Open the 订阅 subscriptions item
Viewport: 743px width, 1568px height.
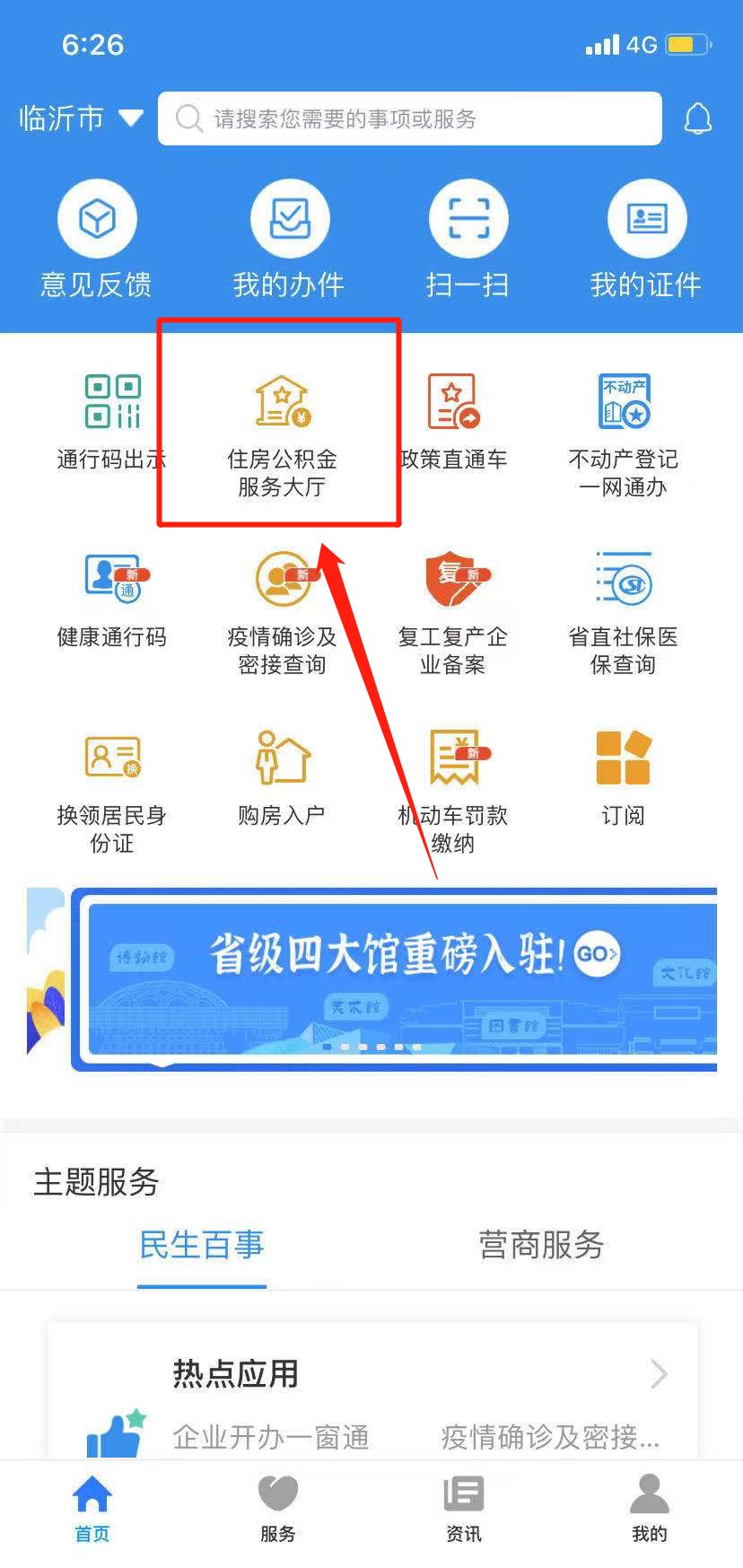tap(623, 777)
